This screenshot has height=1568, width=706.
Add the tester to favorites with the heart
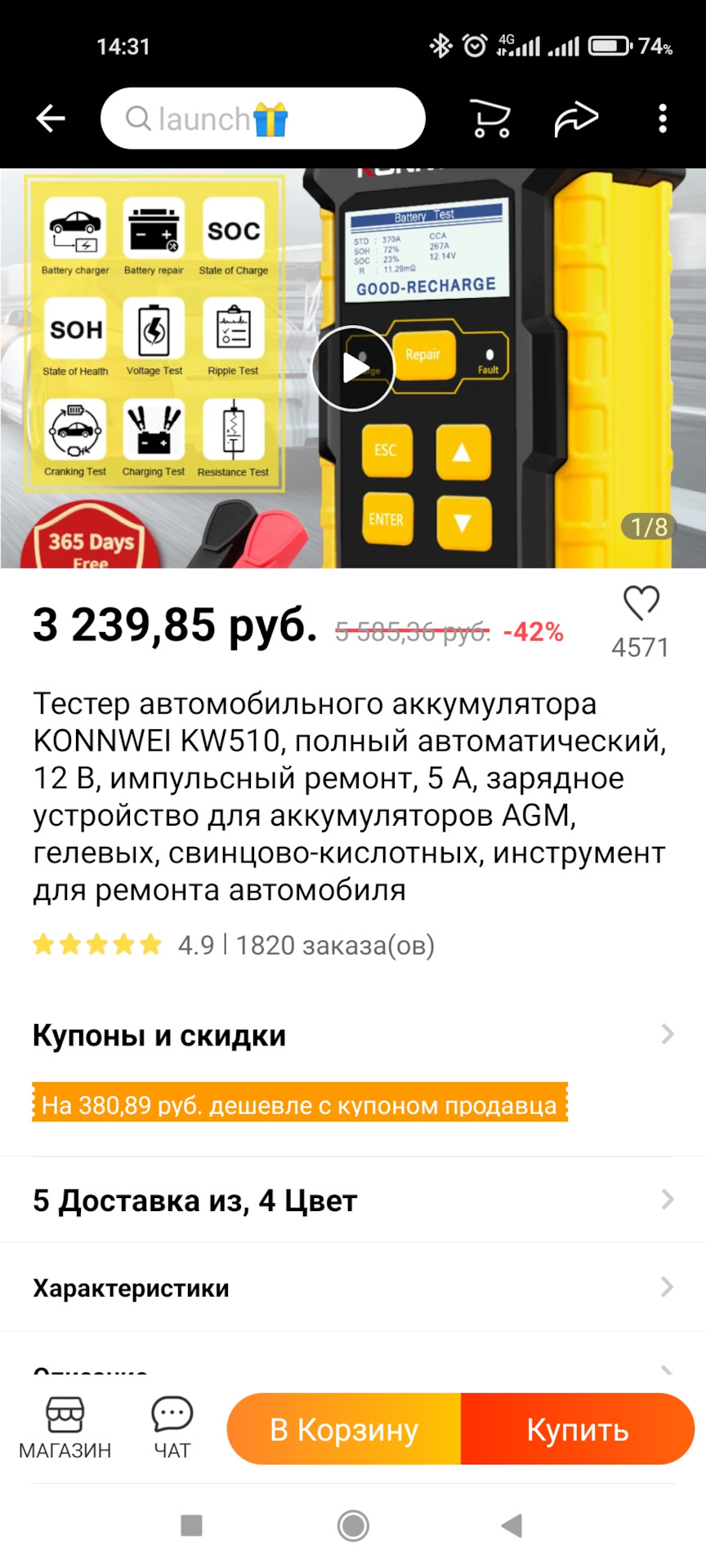click(x=641, y=604)
